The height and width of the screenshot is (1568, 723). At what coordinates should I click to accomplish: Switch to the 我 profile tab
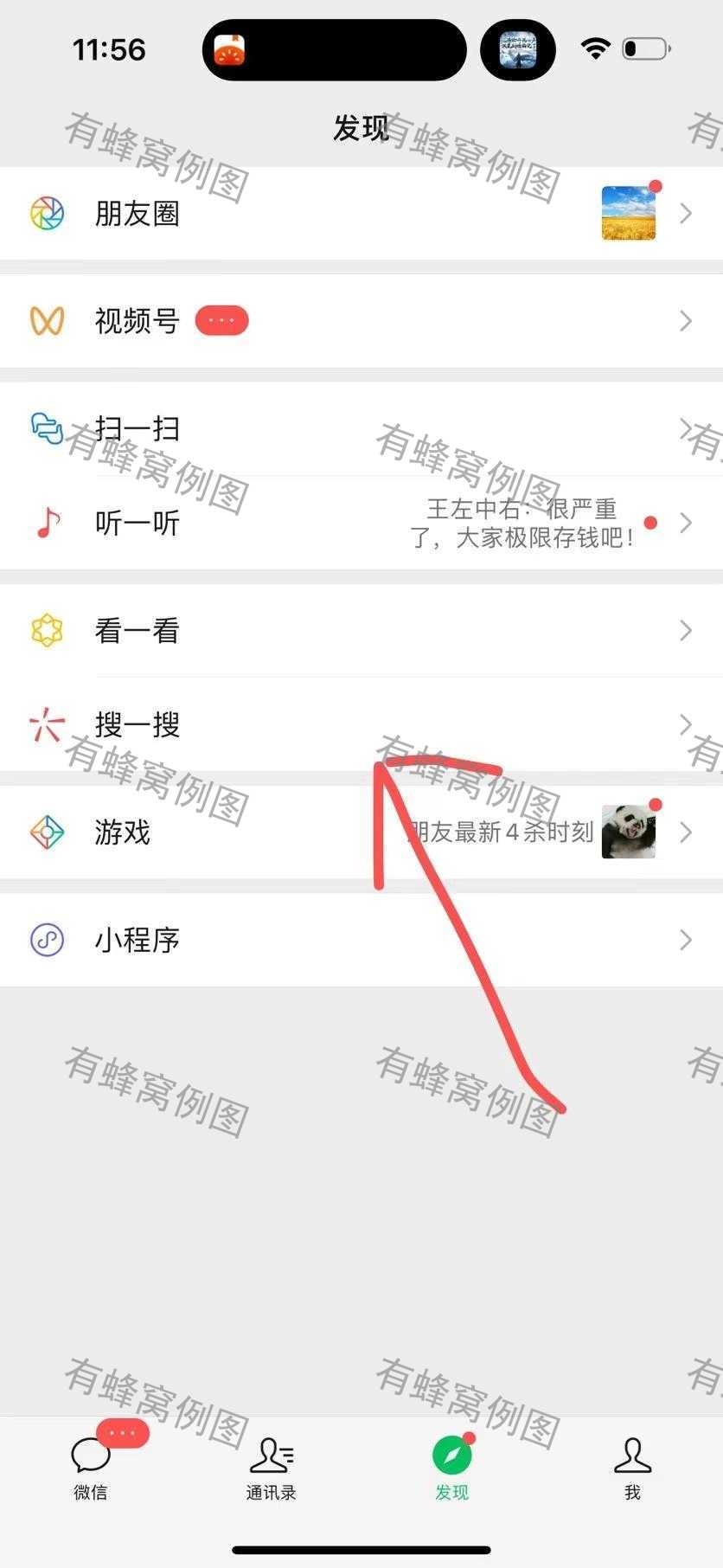tap(632, 1468)
